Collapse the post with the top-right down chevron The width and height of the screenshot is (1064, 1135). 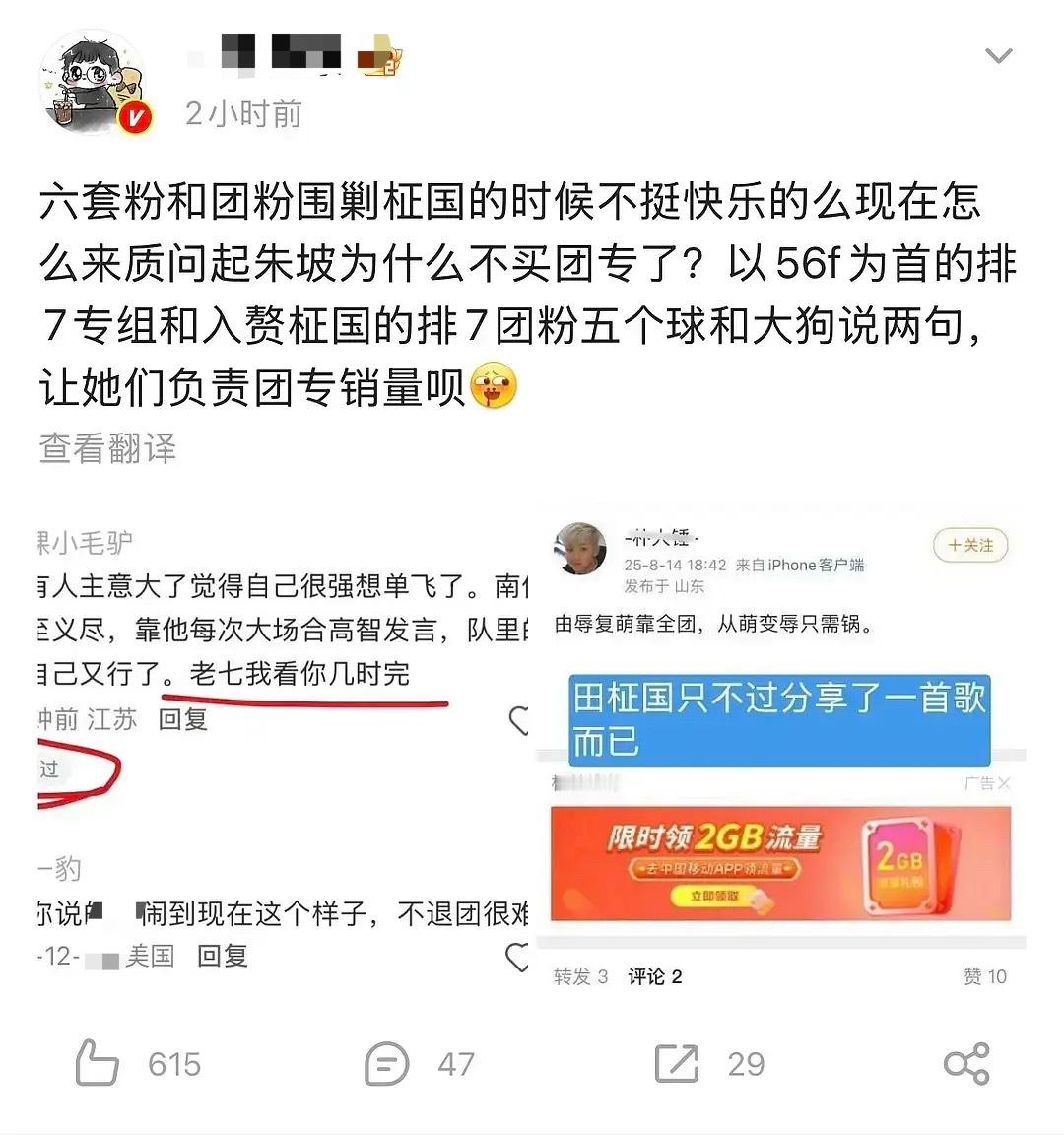tap(998, 56)
